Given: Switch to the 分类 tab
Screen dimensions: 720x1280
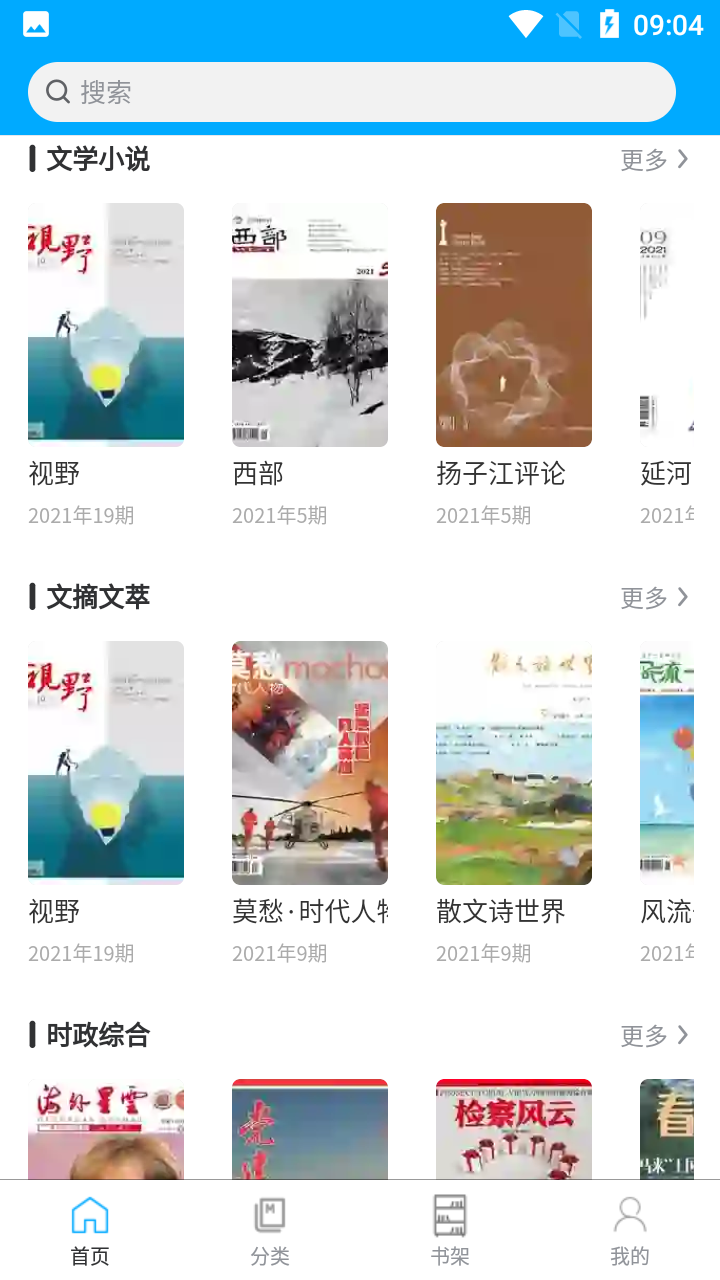Looking at the screenshot, I should [269, 1227].
